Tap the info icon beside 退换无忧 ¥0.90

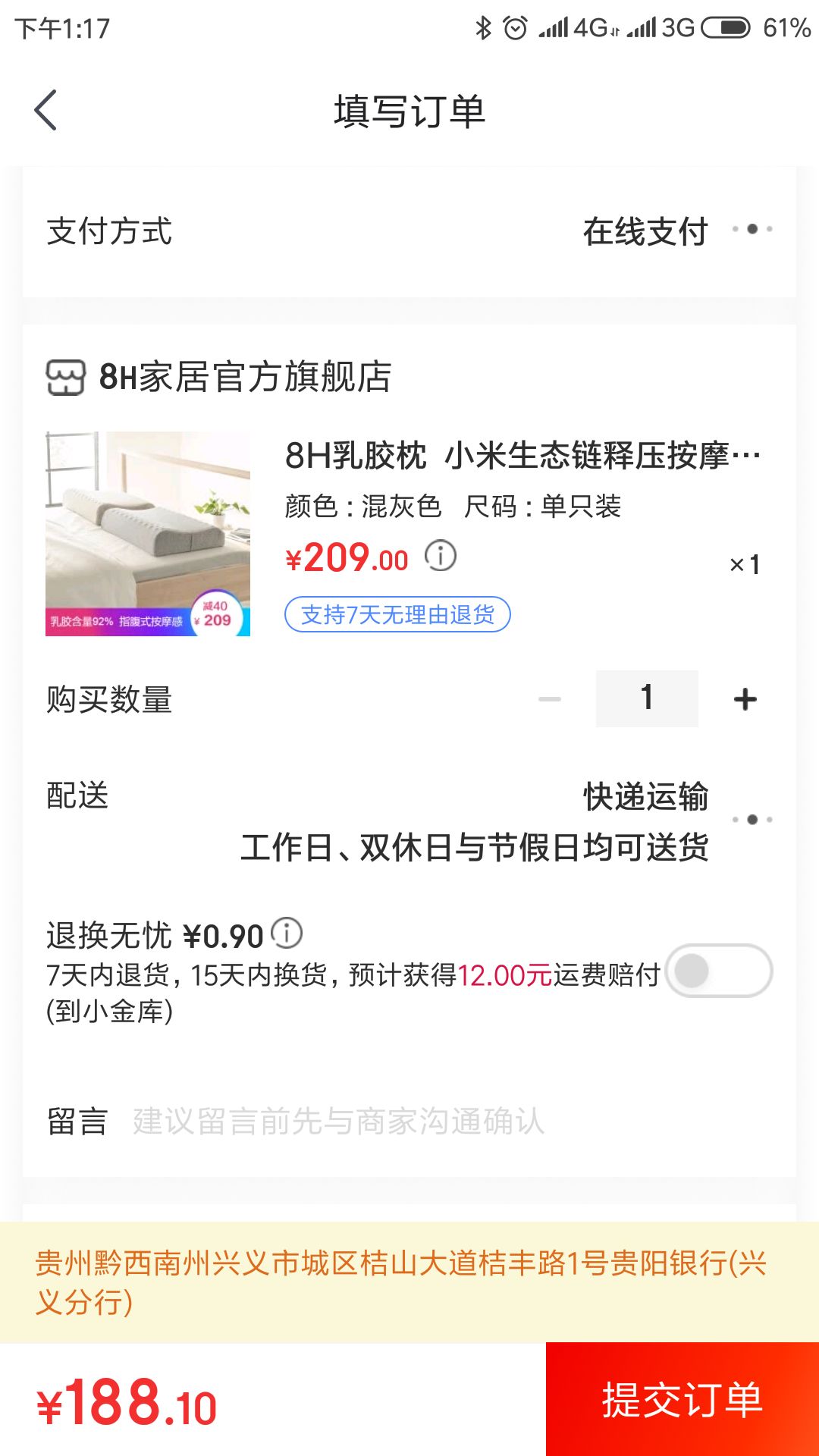(x=287, y=934)
